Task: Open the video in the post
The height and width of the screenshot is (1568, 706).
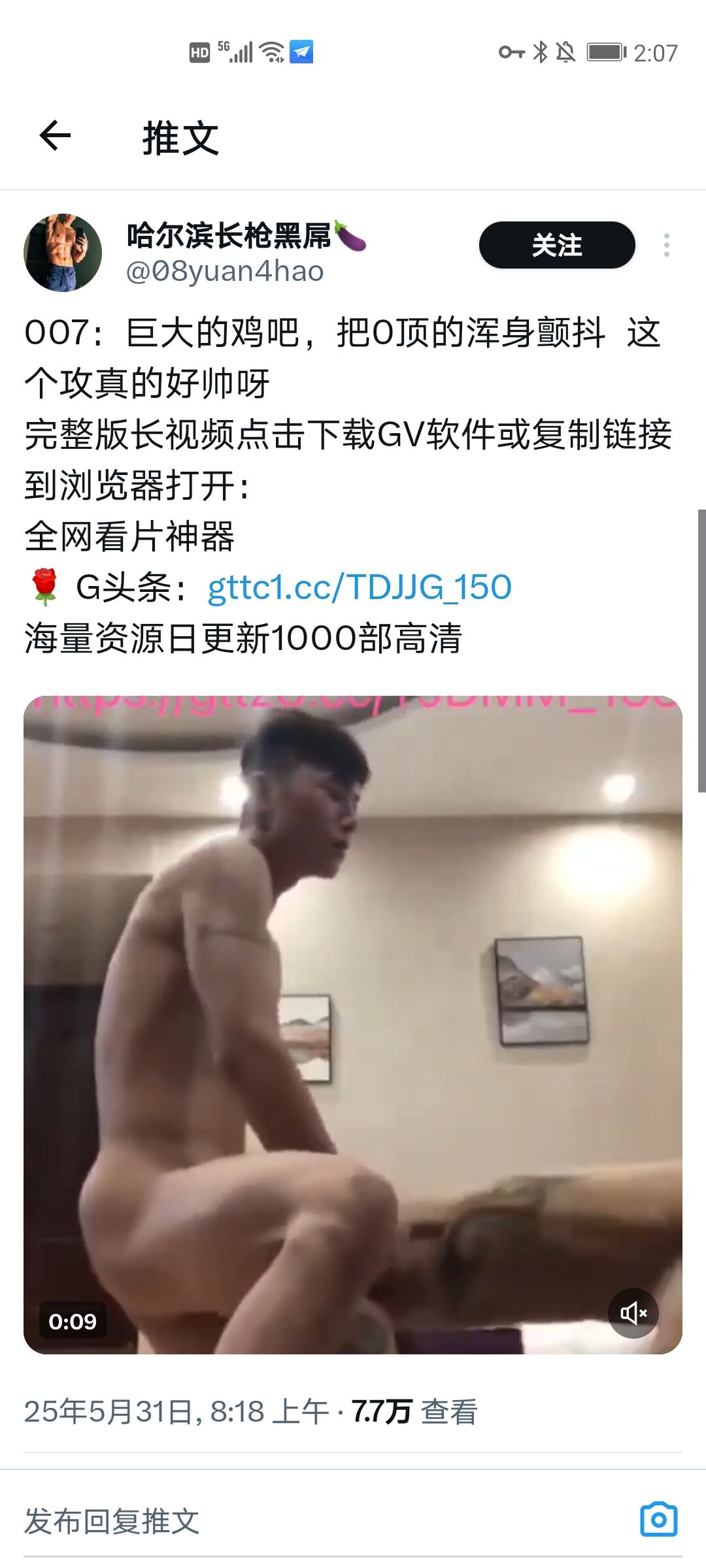Action: pyautogui.click(x=353, y=1024)
